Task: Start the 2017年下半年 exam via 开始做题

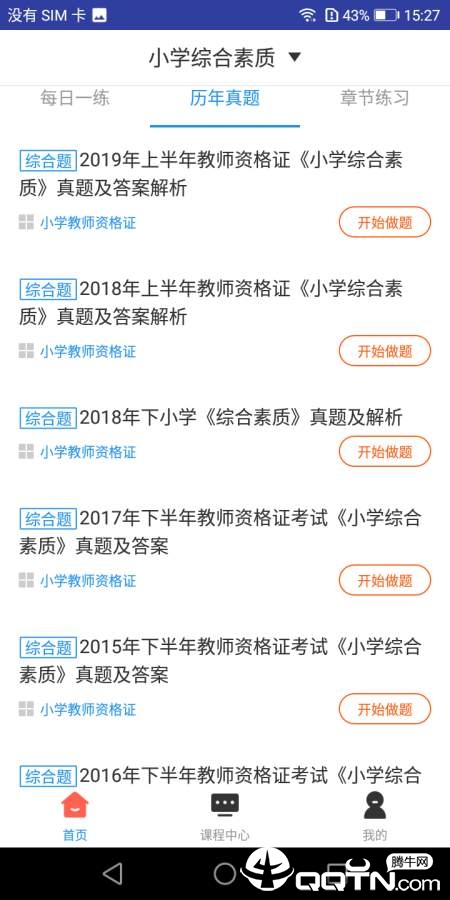Action: 385,580
